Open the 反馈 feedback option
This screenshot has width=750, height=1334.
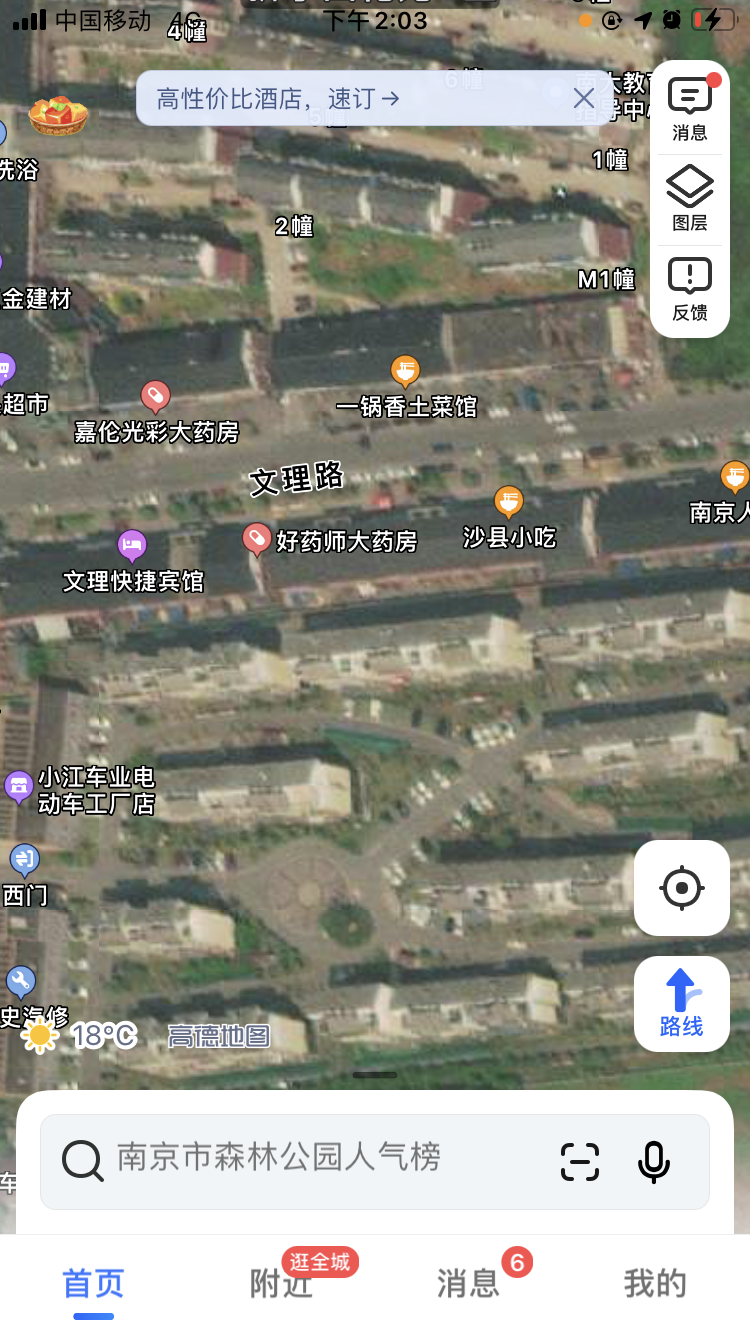pyautogui.click(x=690, y=291)
